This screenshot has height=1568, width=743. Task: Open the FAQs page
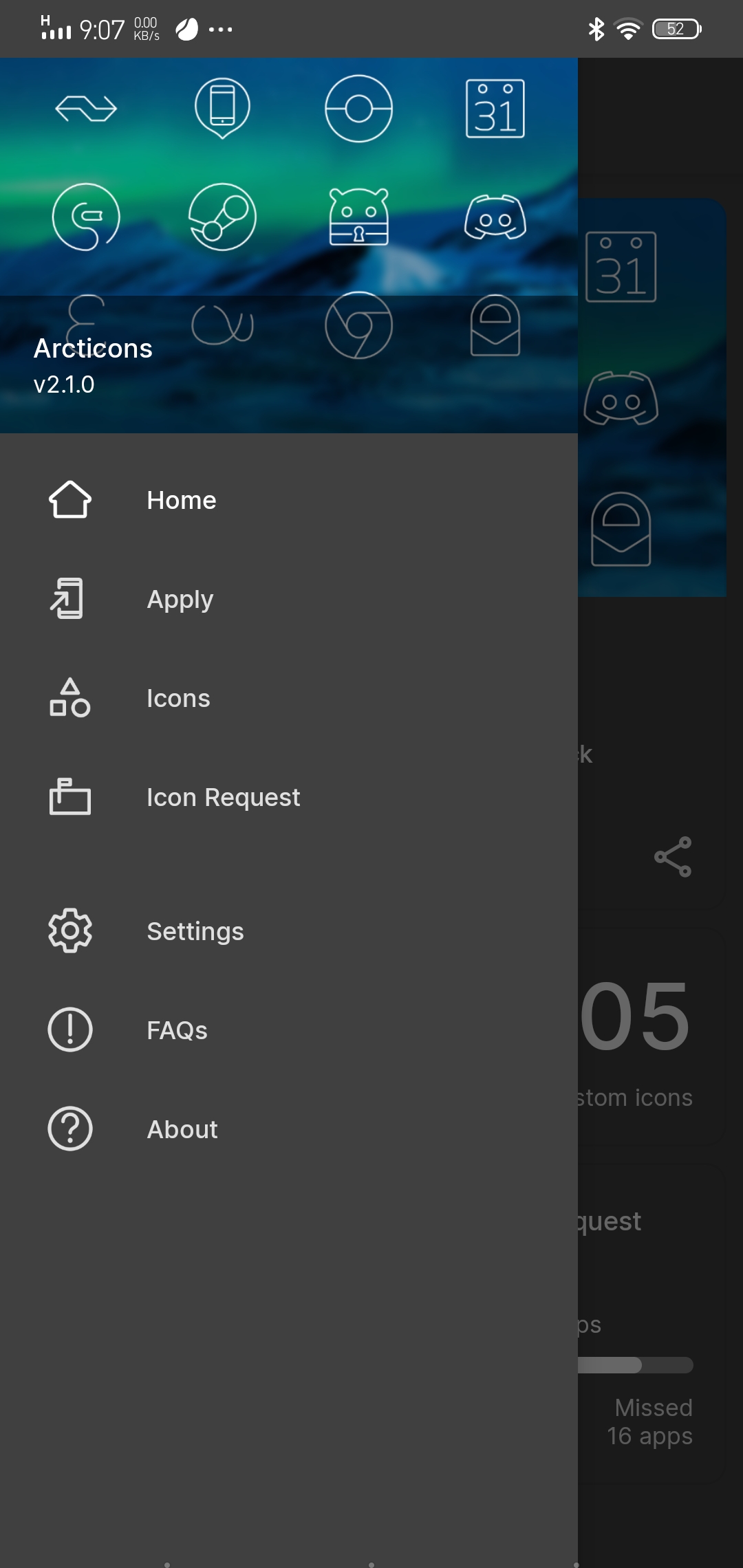(x=176, y=1030)
